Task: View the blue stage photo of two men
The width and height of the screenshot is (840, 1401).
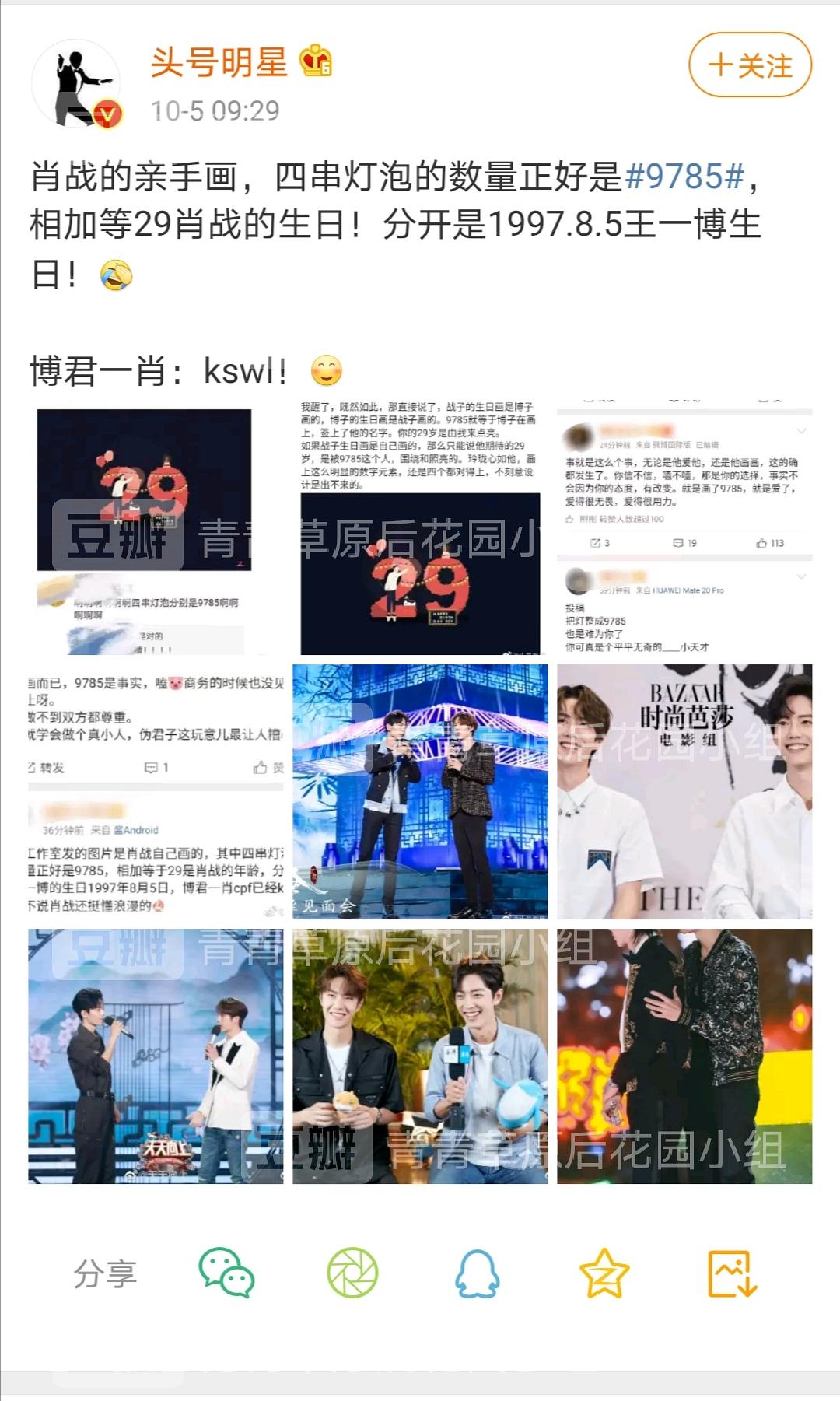Action: point(420,792)
